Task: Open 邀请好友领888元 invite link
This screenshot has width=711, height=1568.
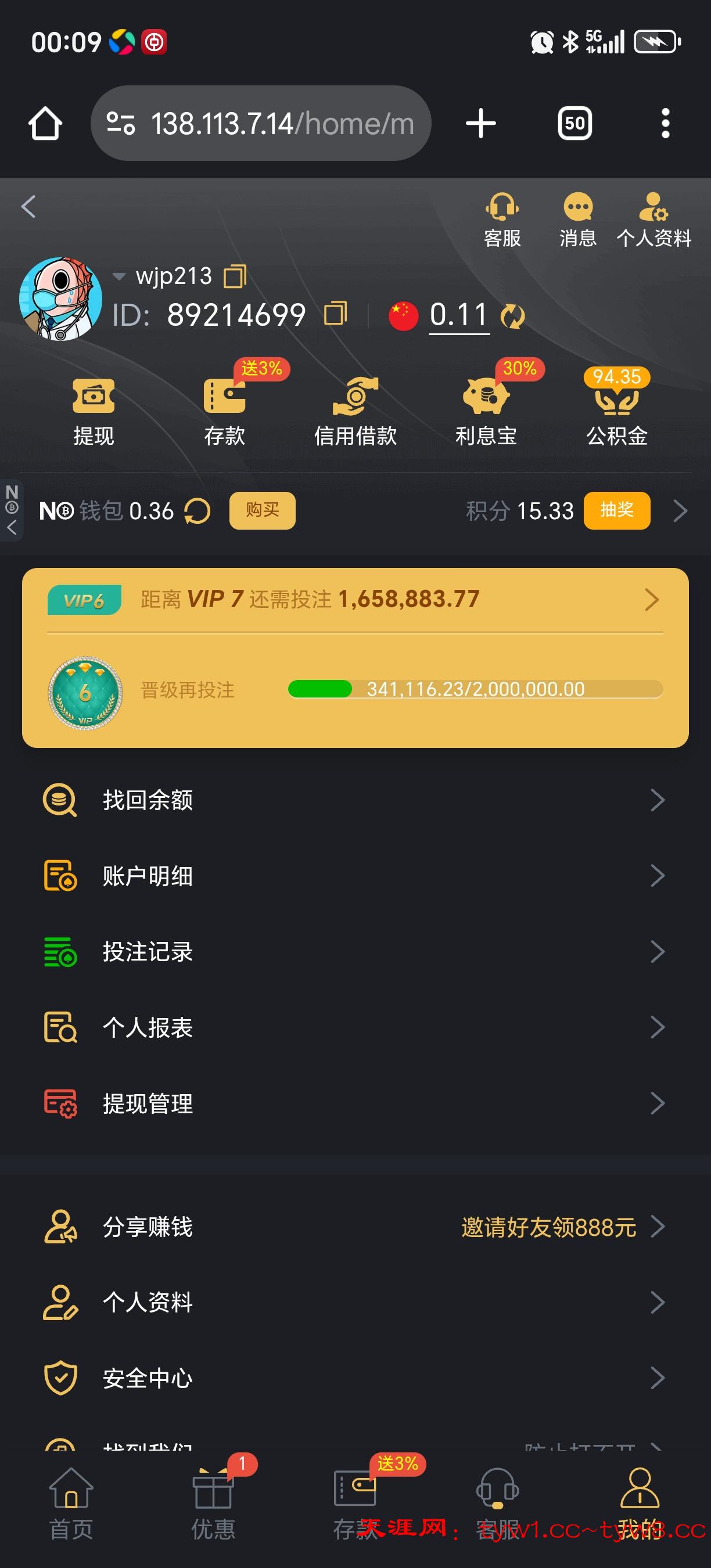Action: coord(548,1227)
